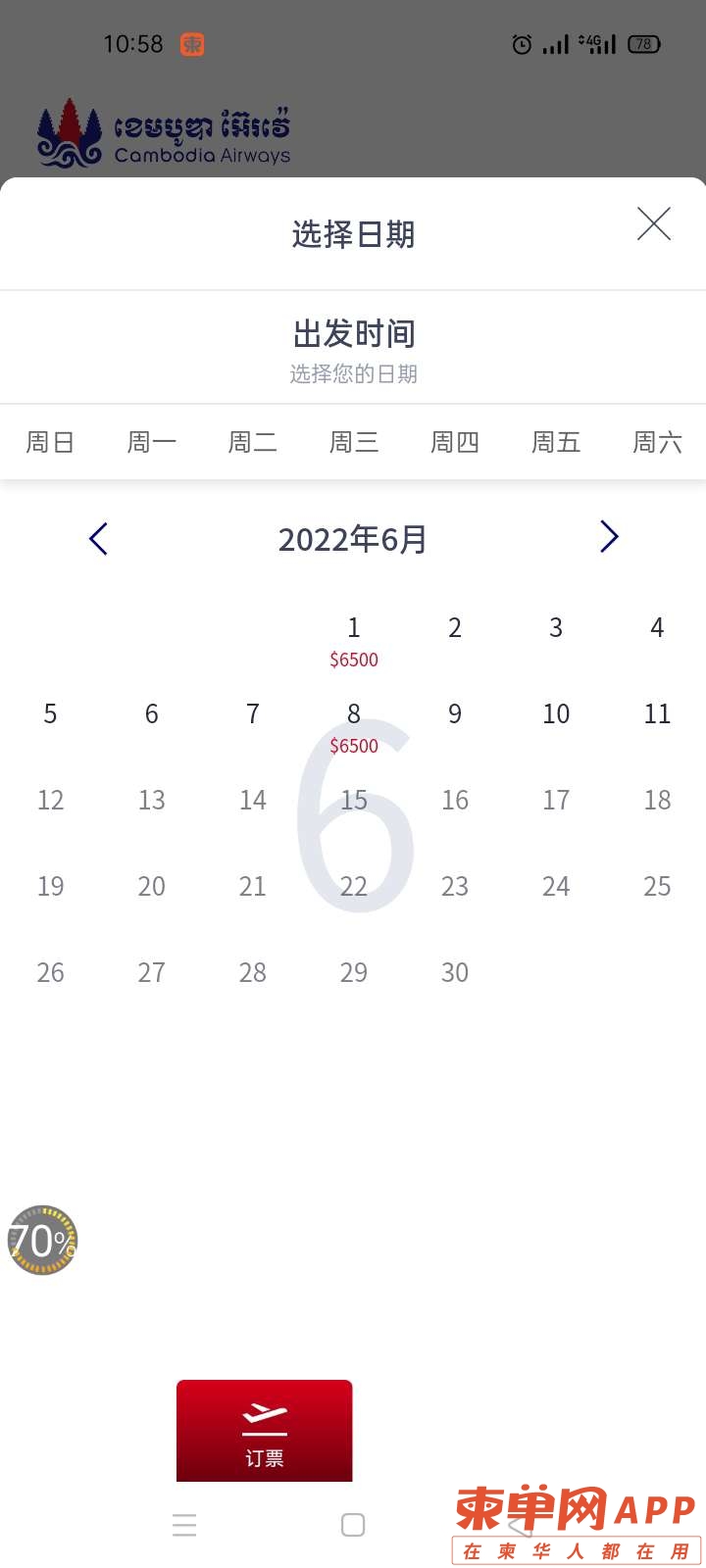Viewport: 706px width, 1568px height.
Task: Go to the previous month
Action: click(98, 538)
